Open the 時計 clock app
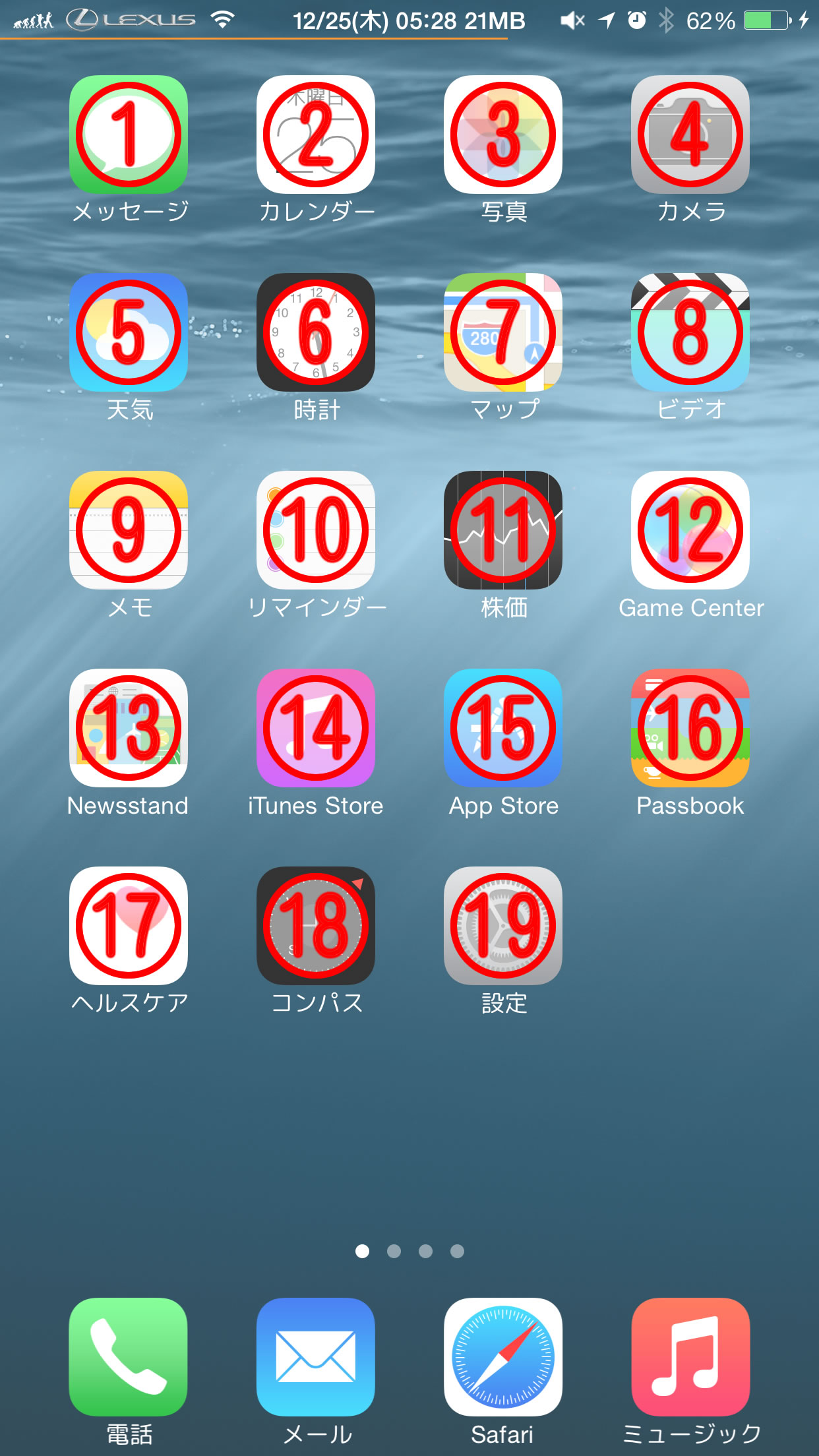 coord(316,332)
